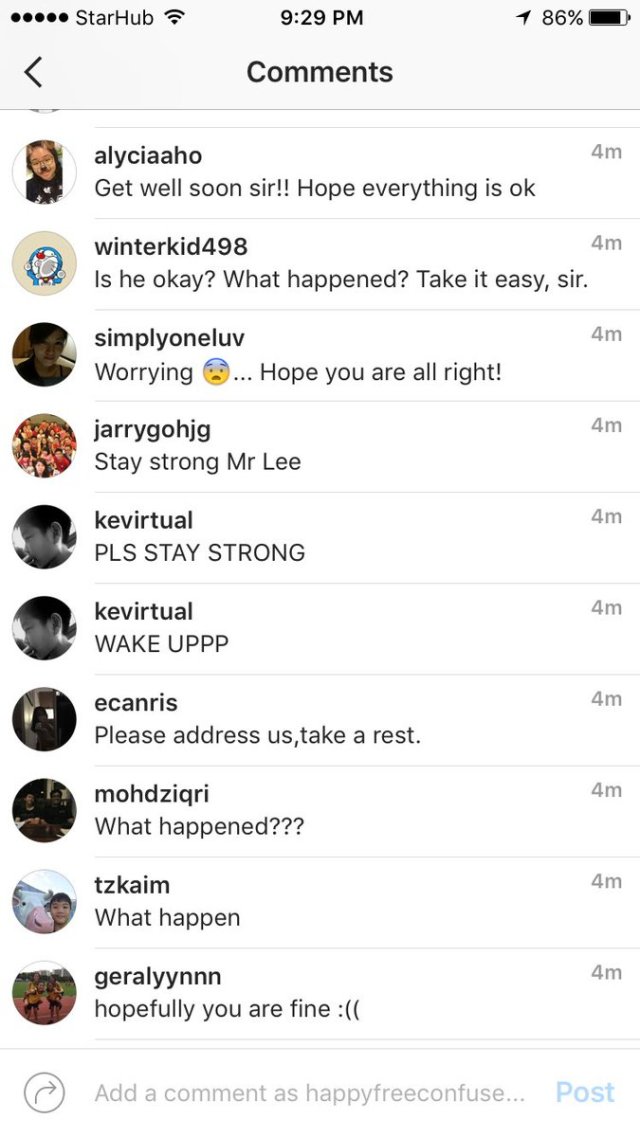Open ecanris's profile from the username

pyautogui.click(x=136, y=703)
